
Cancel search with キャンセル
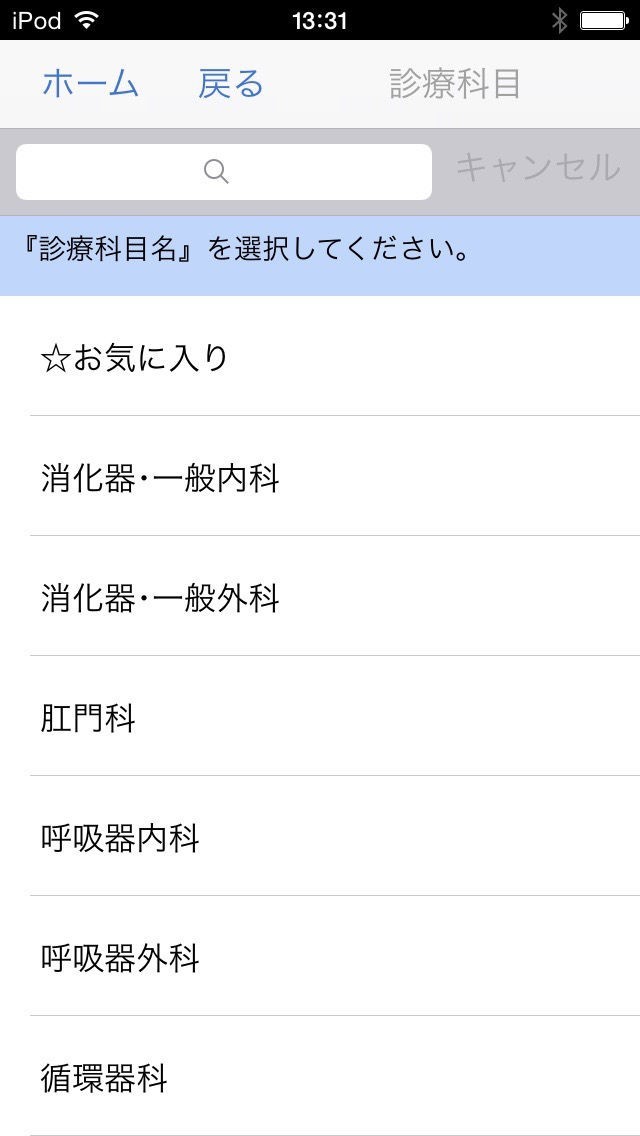click(537, 168)
